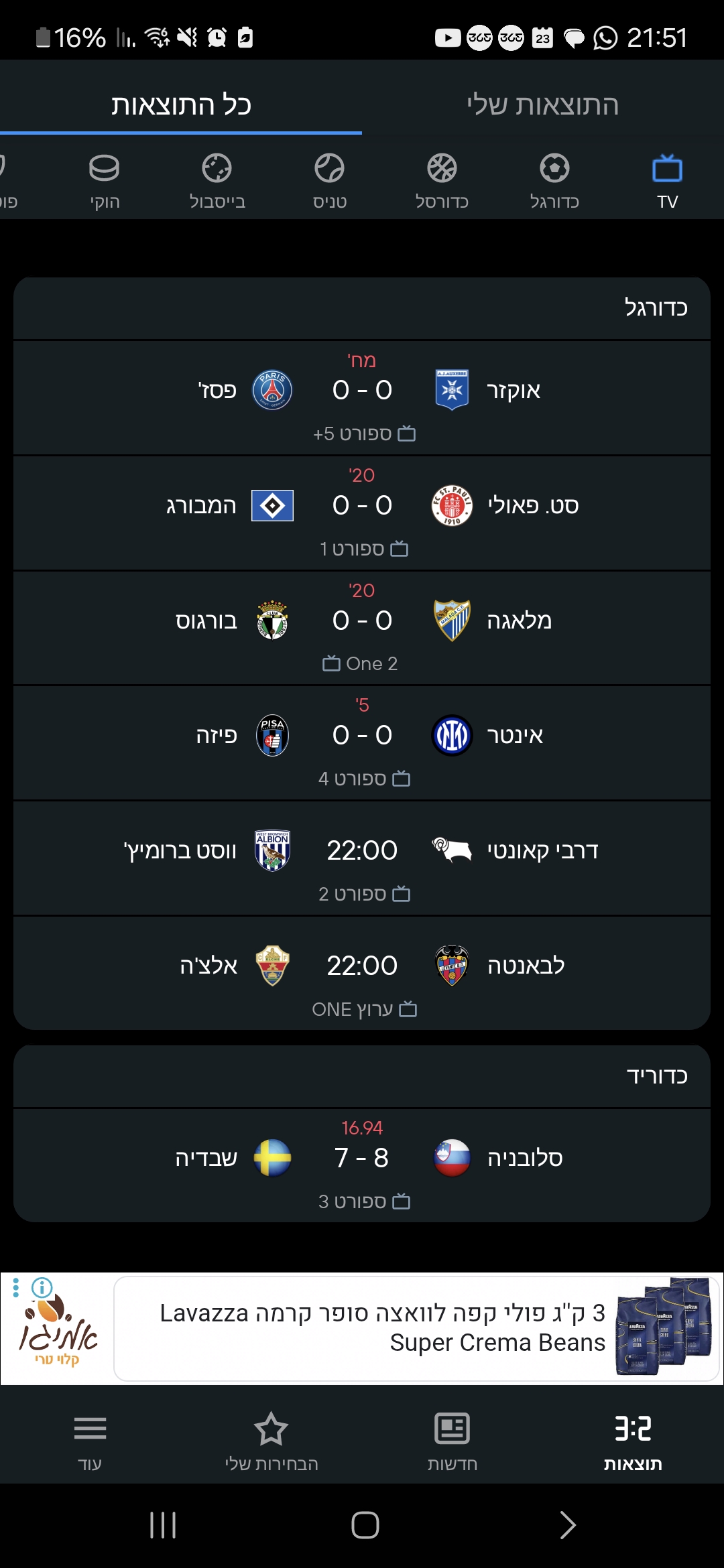Tap the Inter Milan club logo
Screen dimensions: 724x1568
(450, 734)
